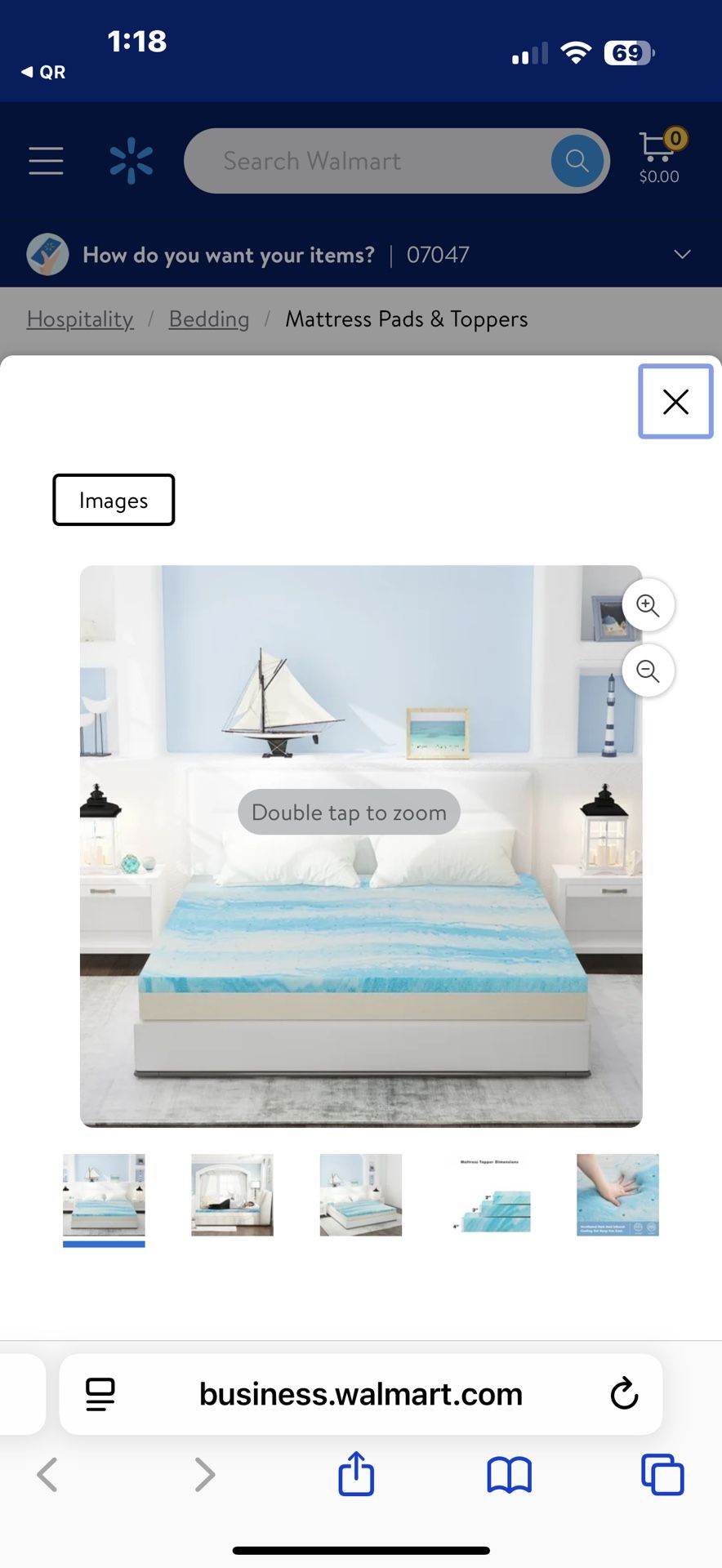View the mattress topper dimensions thumbnail
This screenshot has width=722, height=1568.
(x=489, y=1195)
